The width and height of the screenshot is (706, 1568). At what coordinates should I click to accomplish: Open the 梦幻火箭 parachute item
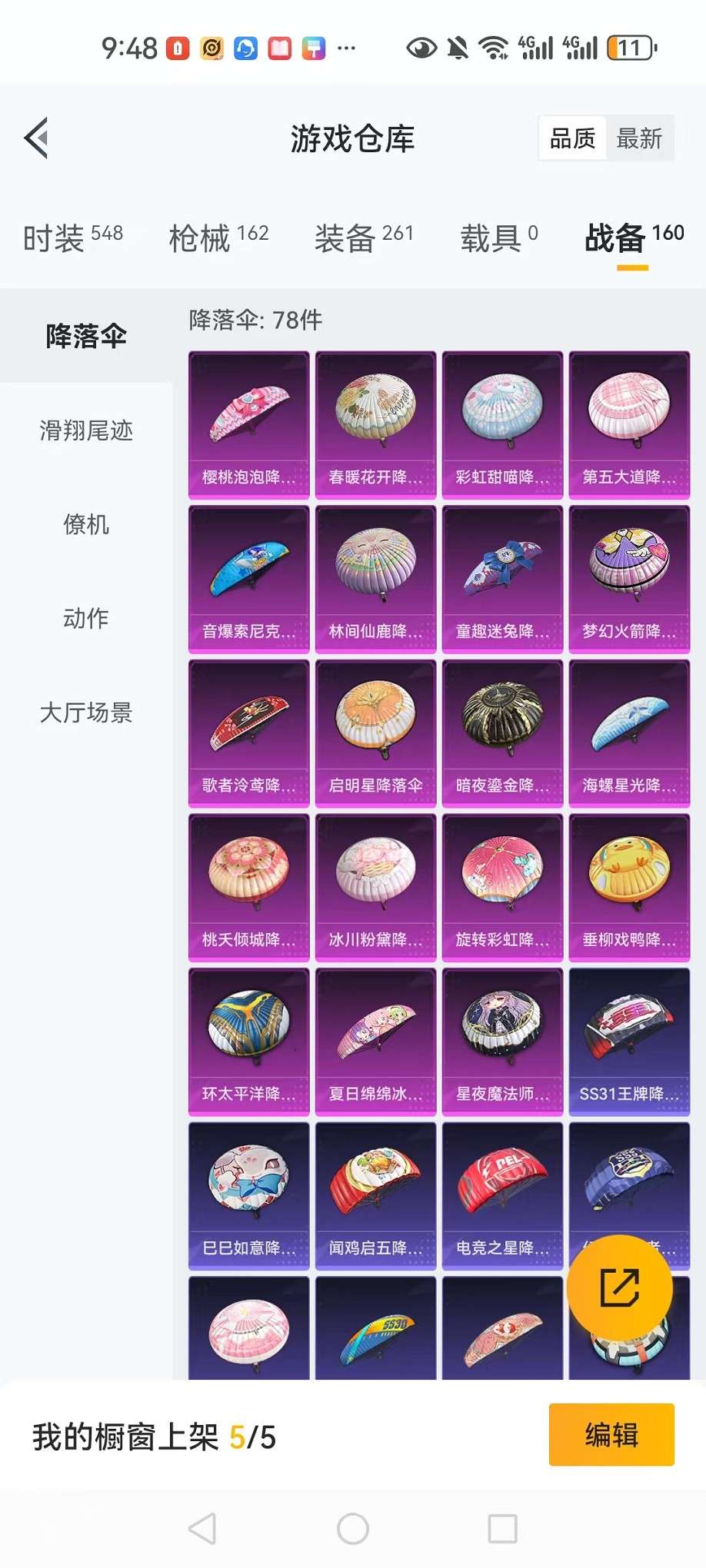coord(629,579)
